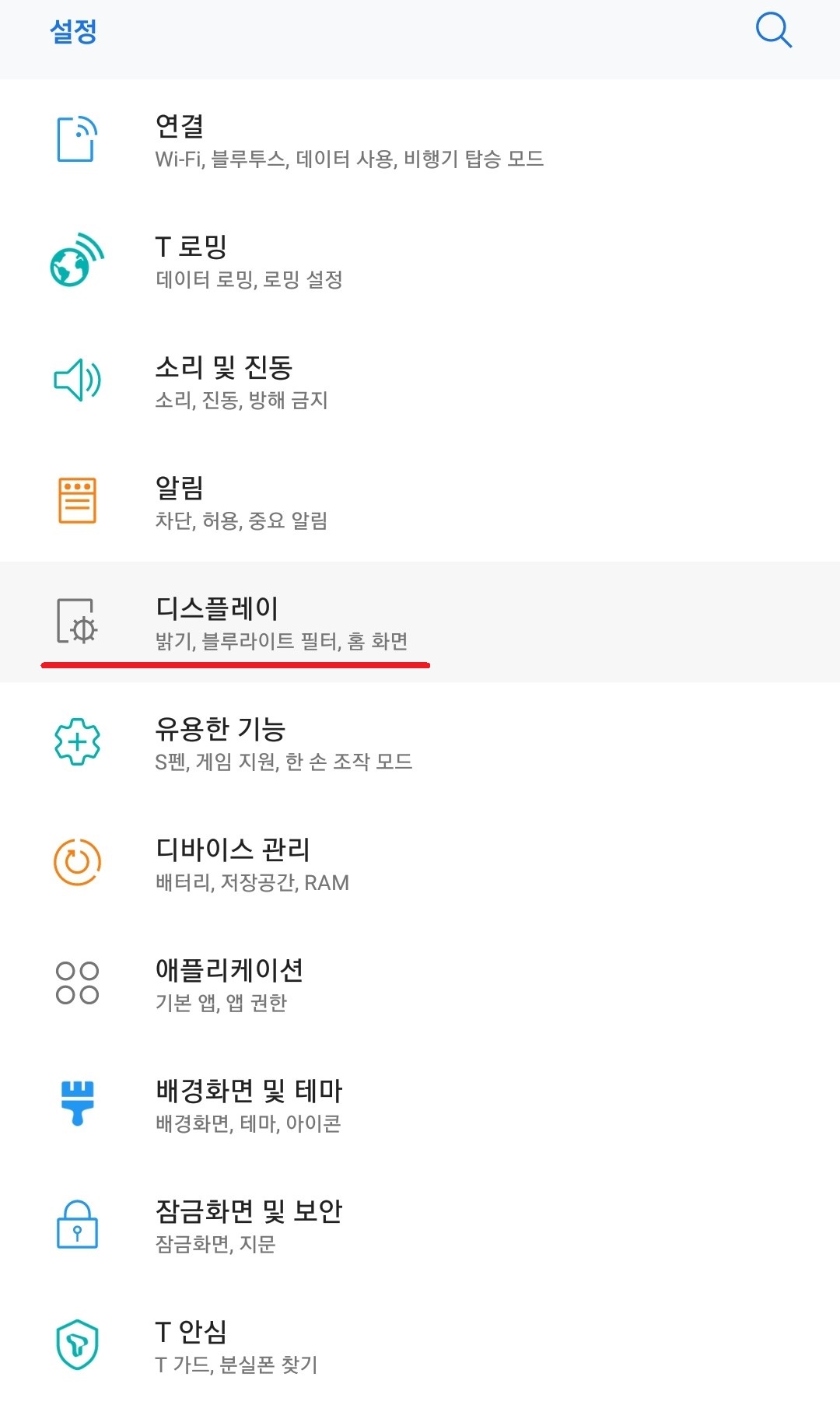Tap the 디스플레이 screen icon

[75, 622]
